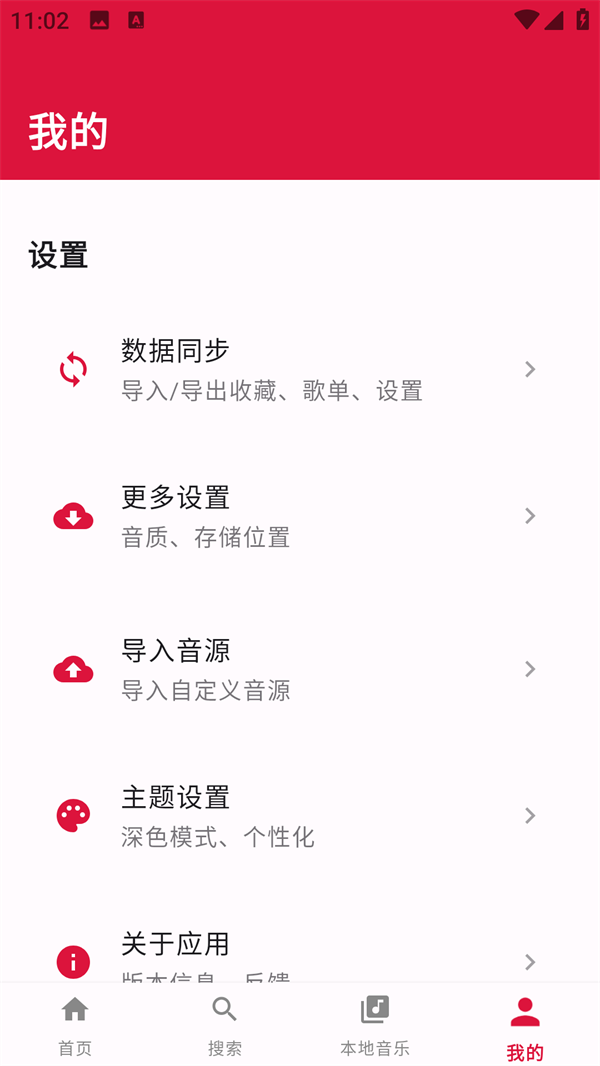Screen dimensions: 600x1066
Task: Switch to the 首页 tab
Action: [x=75, y=1025]
